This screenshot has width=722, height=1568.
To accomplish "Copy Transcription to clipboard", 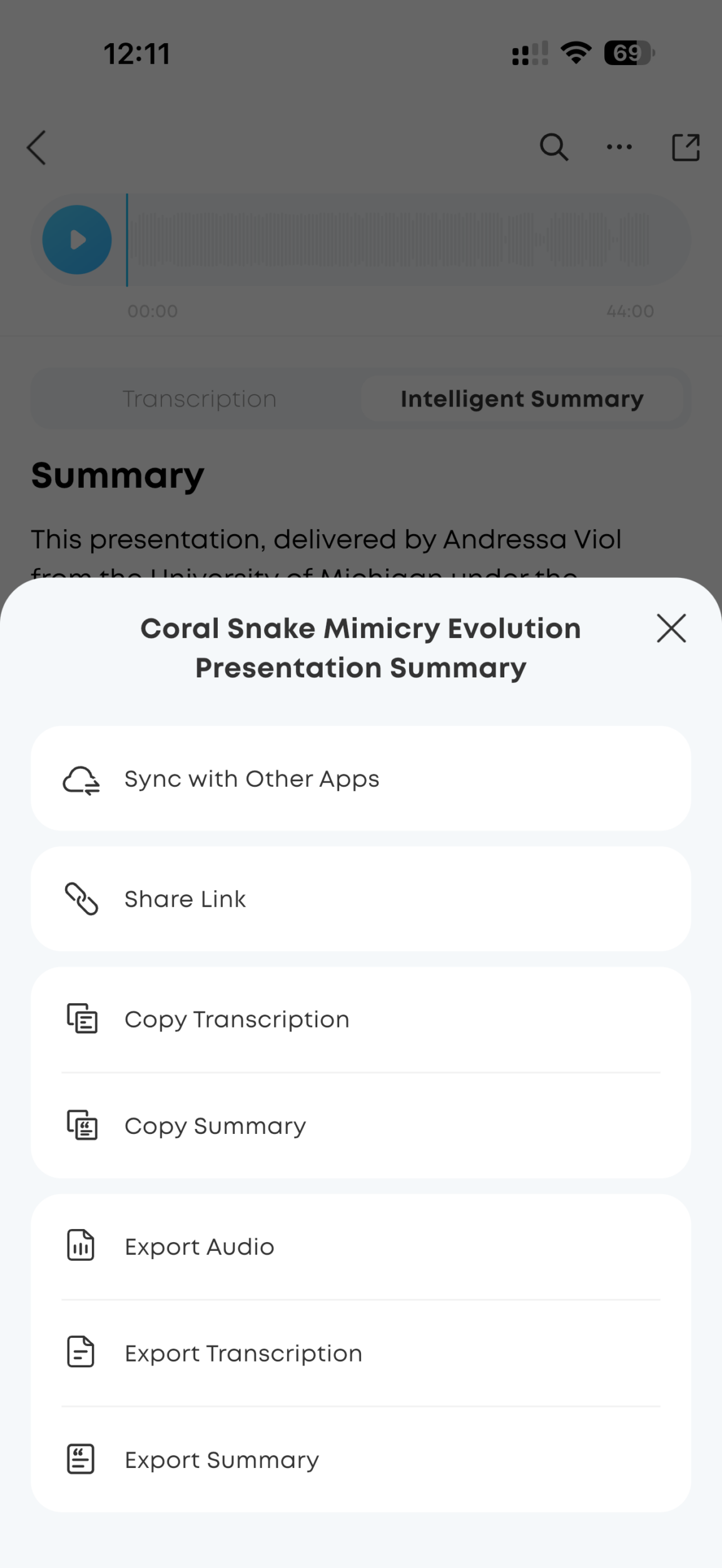I will click(x=360, y=1019).
